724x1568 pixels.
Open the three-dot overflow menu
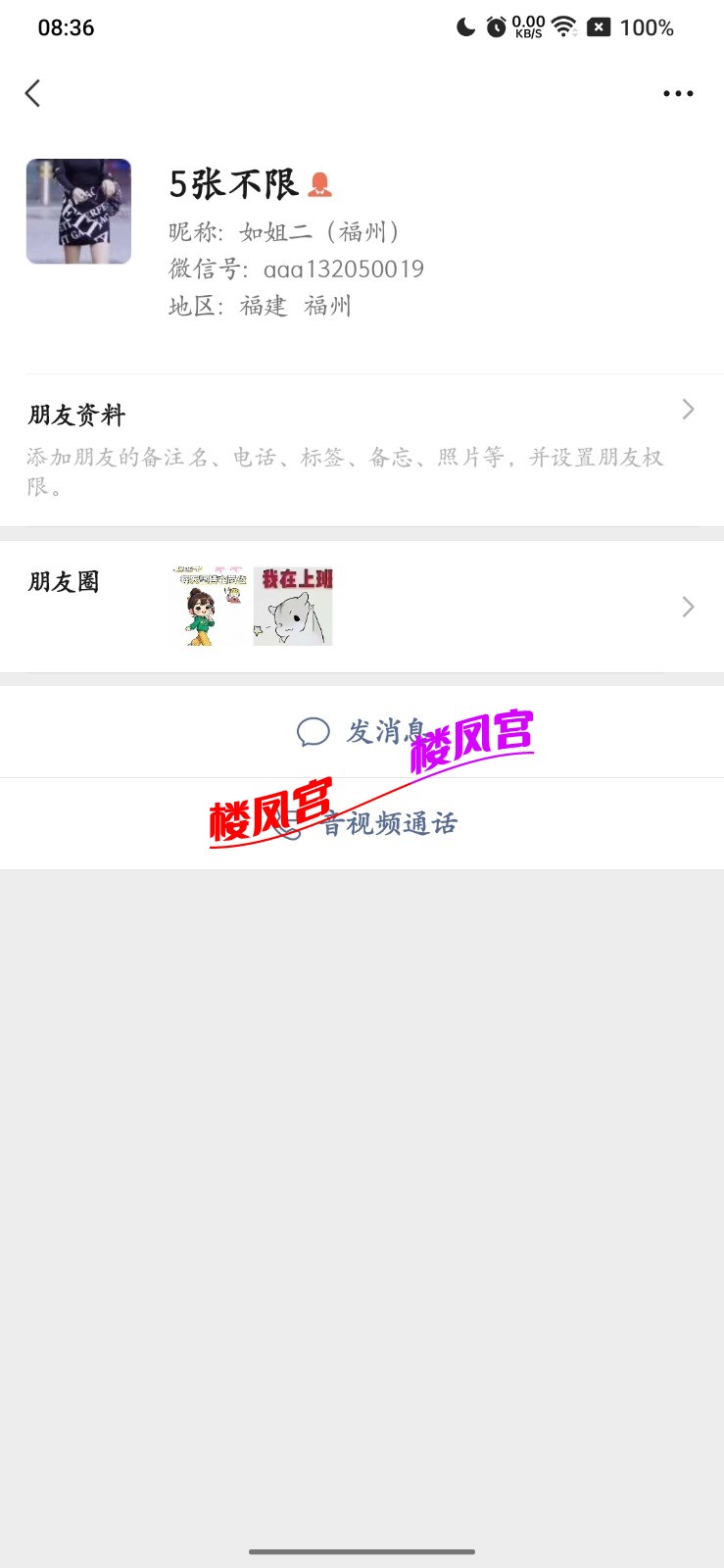(678, 94)
